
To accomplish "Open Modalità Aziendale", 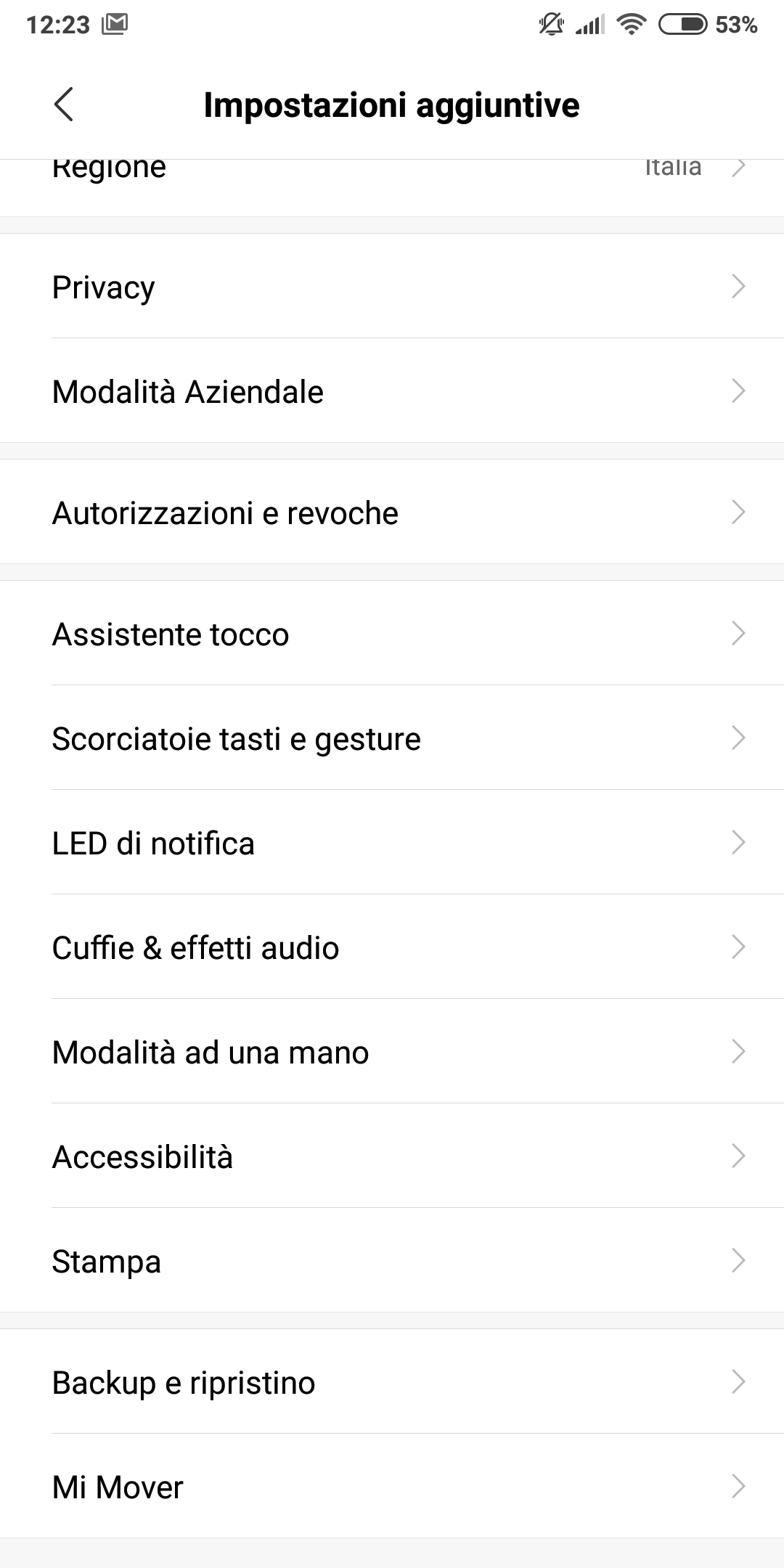I will coord(392,391).
